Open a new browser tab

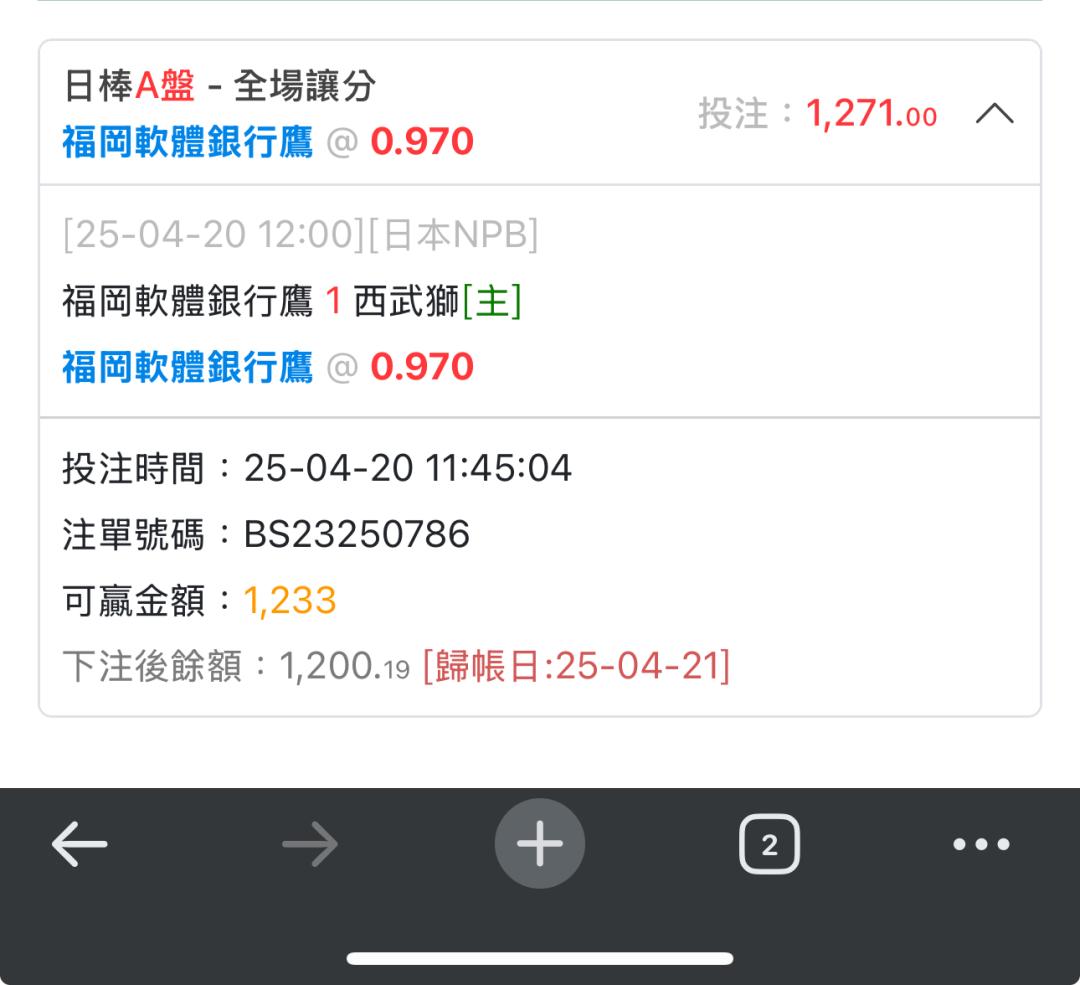[540, 845]
